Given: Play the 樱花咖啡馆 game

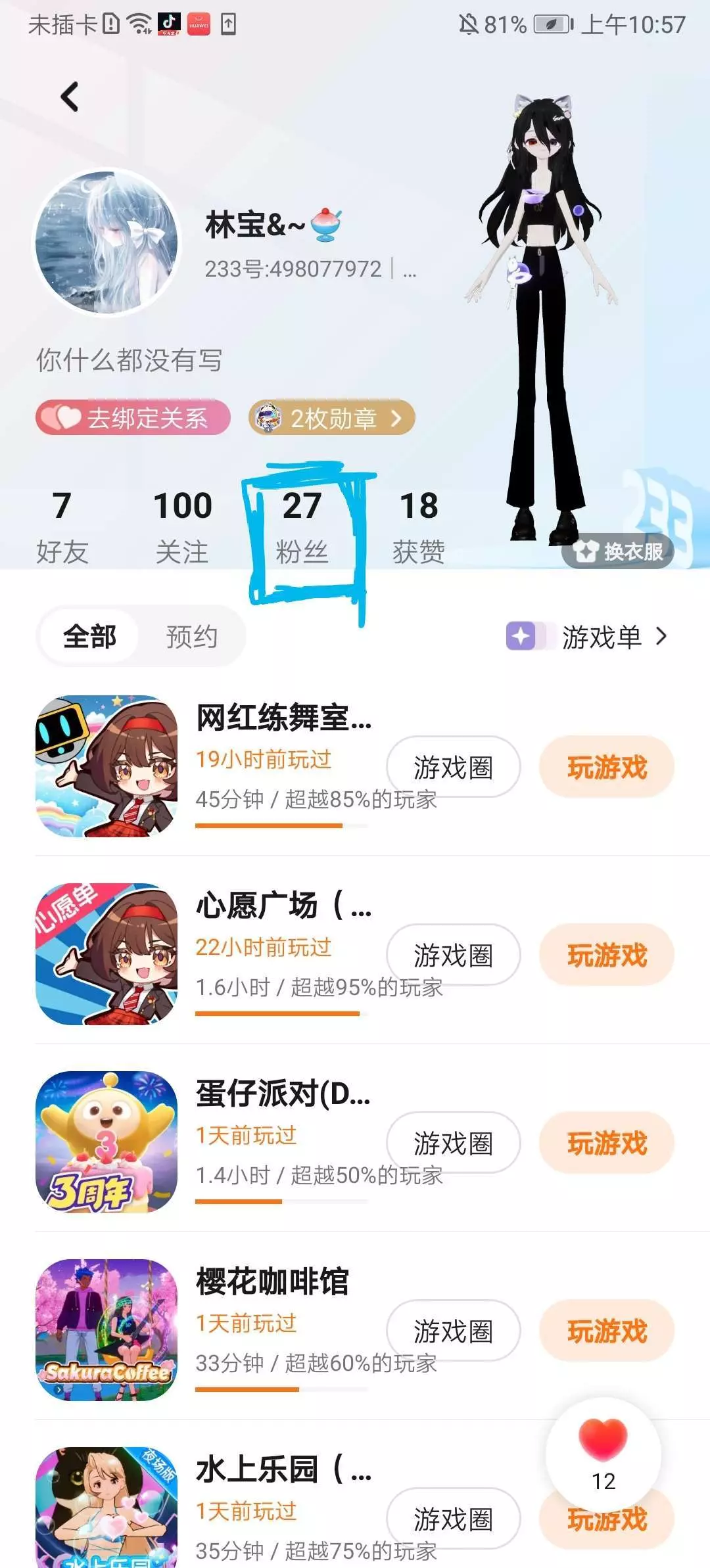Looking at the screenshot, I should tap(607, 1331).
